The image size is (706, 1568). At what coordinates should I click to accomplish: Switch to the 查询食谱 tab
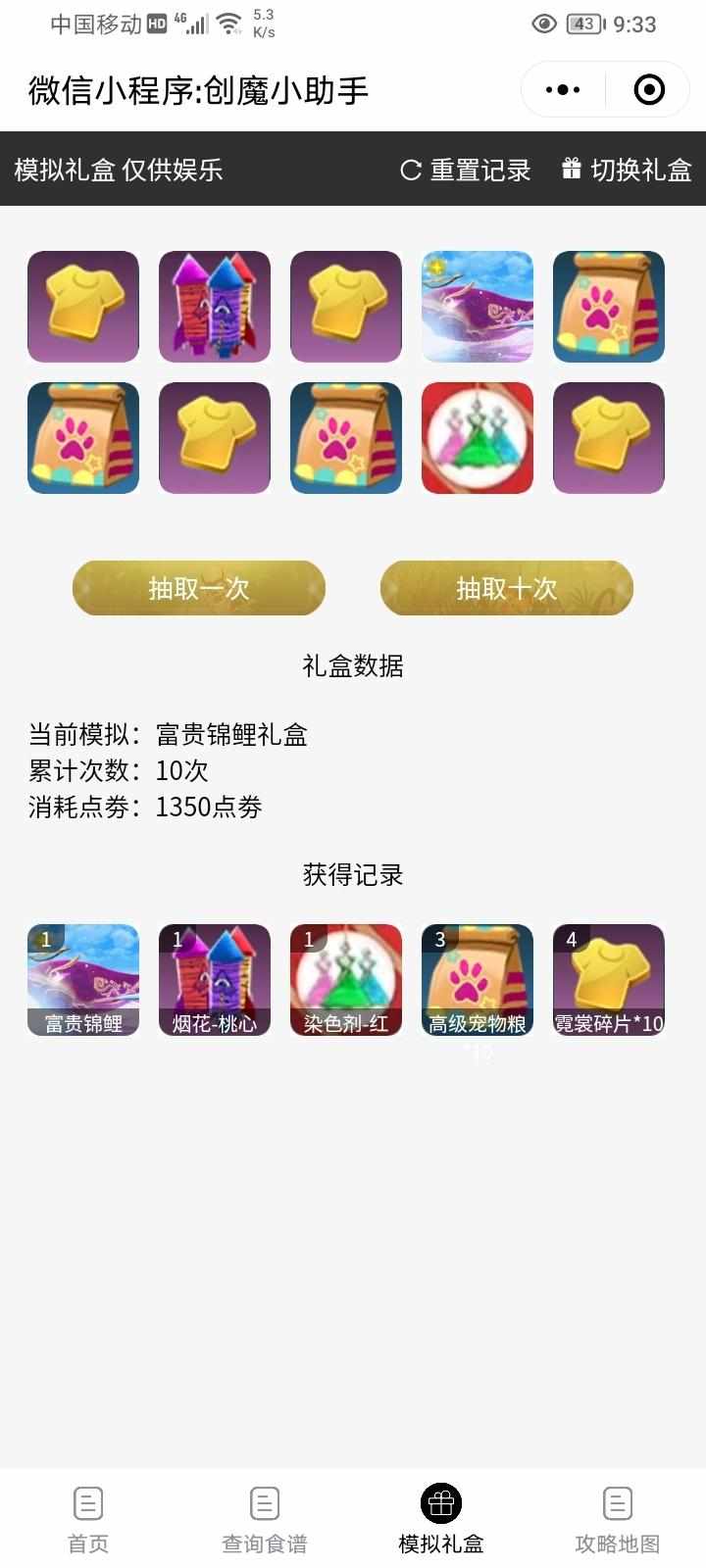click(265, 1520)
